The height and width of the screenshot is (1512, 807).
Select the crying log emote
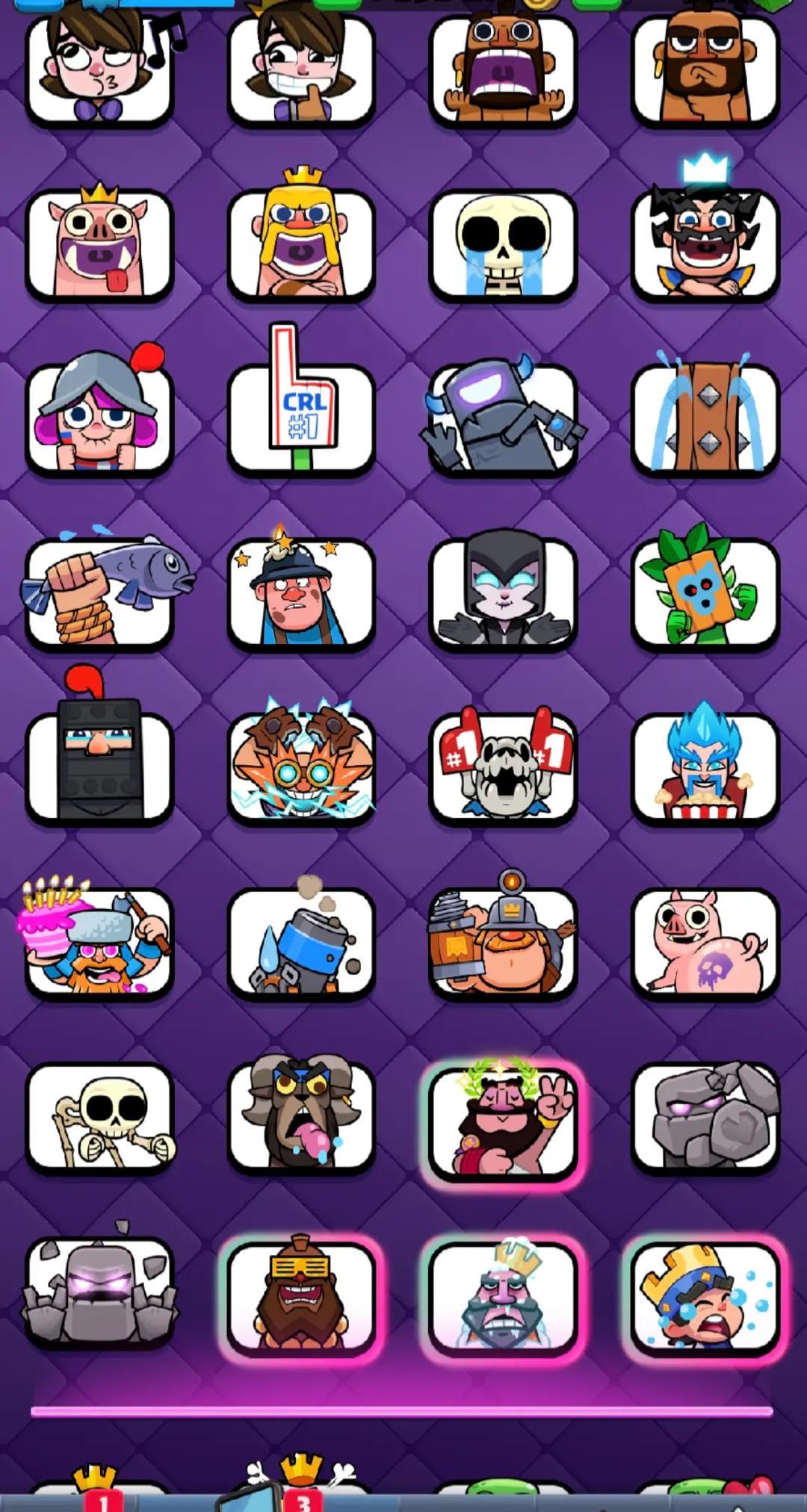coord(705,418)
